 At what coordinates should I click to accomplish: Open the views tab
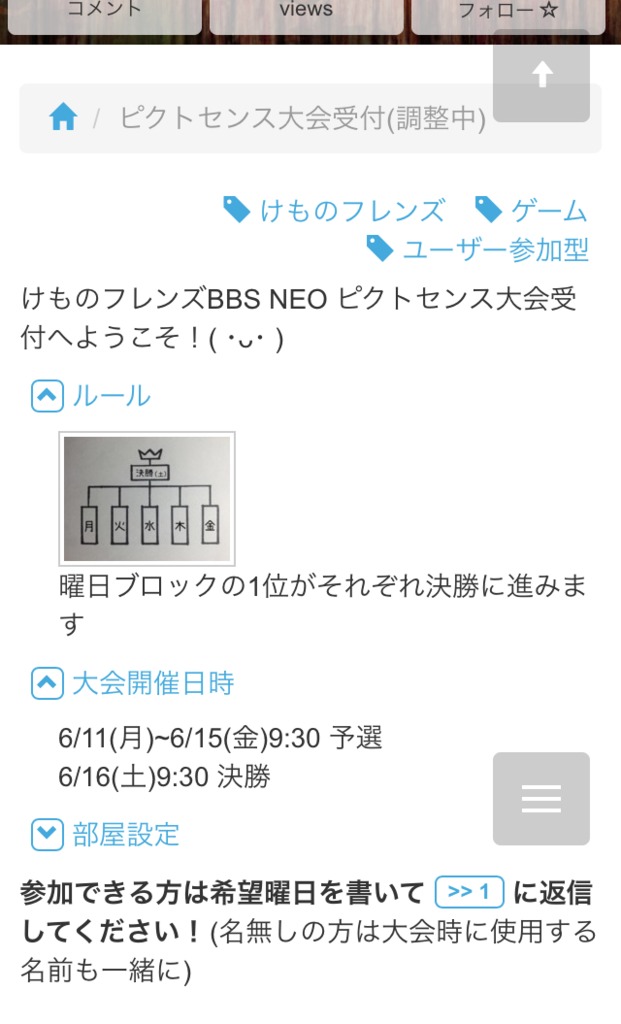click(x=305, y=12)
